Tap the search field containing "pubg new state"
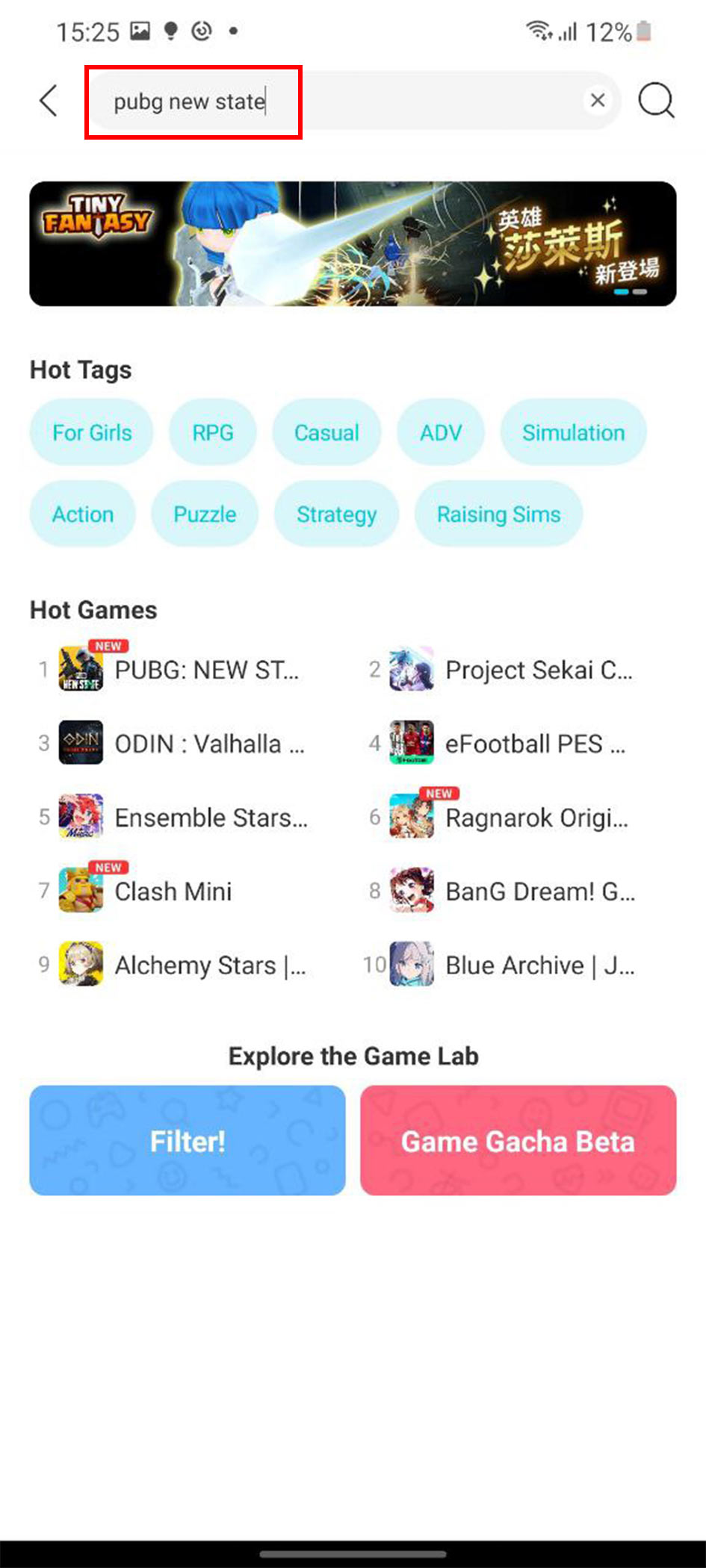The image size is (706, 1568). (x=336, y=101)
